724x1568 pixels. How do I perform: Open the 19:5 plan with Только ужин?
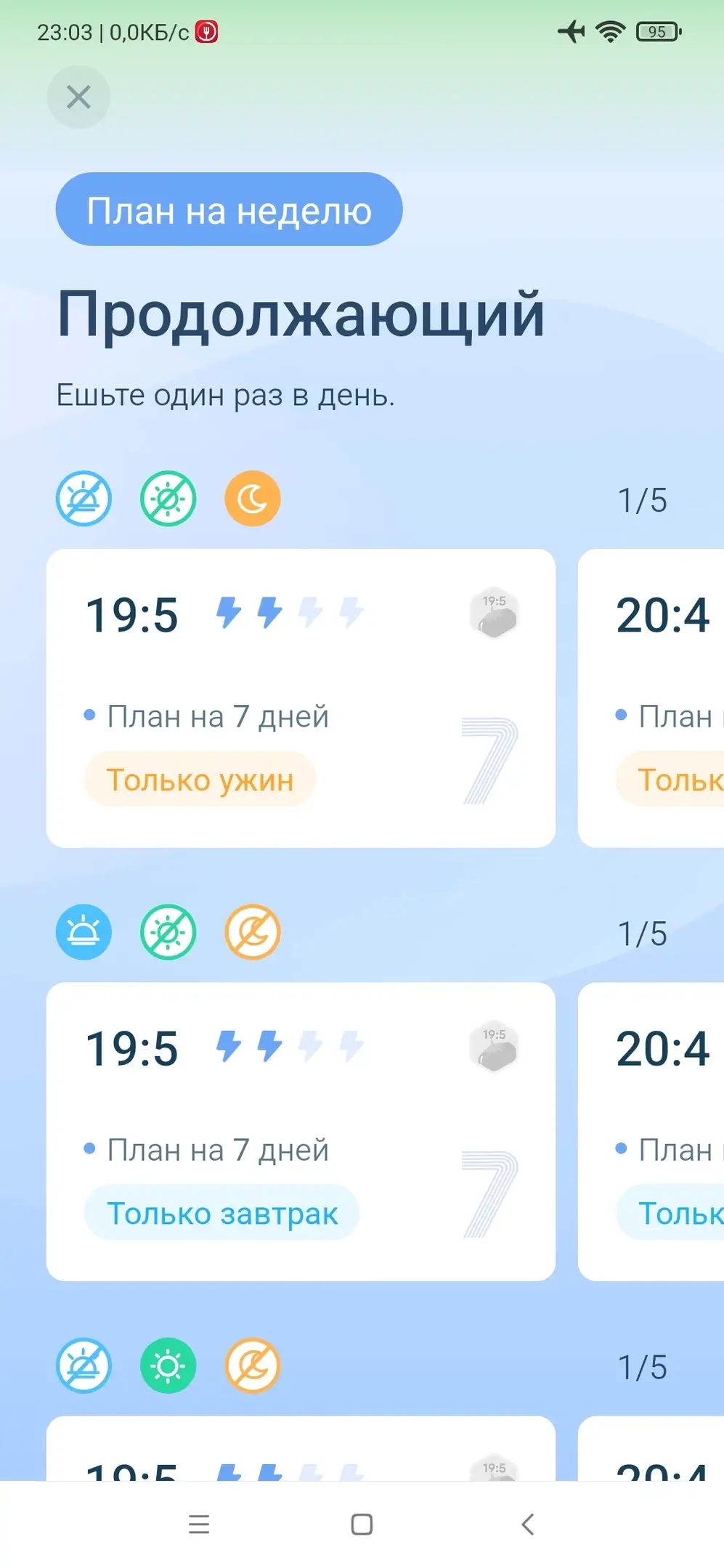tap(301, 698)
